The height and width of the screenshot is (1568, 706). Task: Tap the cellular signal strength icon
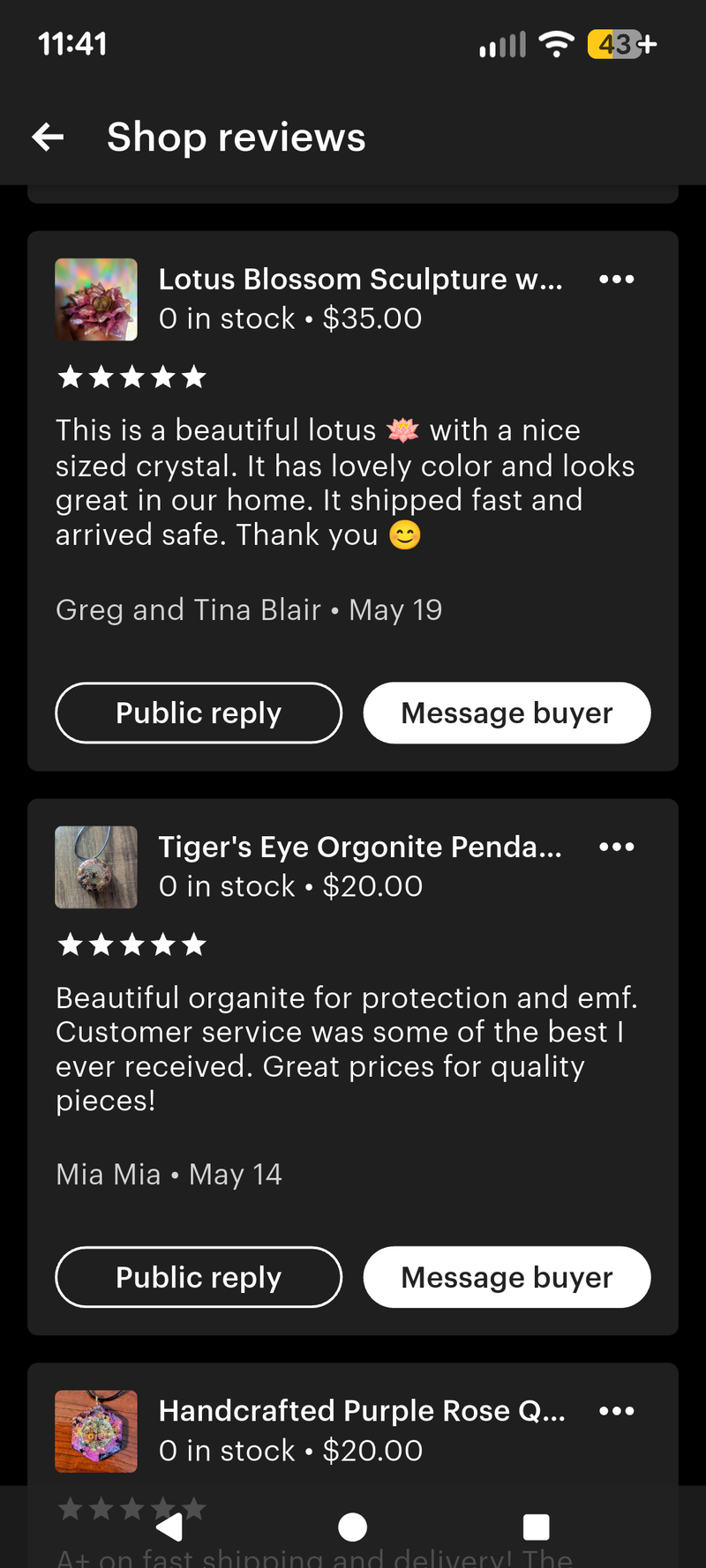(x=501, y=43)
